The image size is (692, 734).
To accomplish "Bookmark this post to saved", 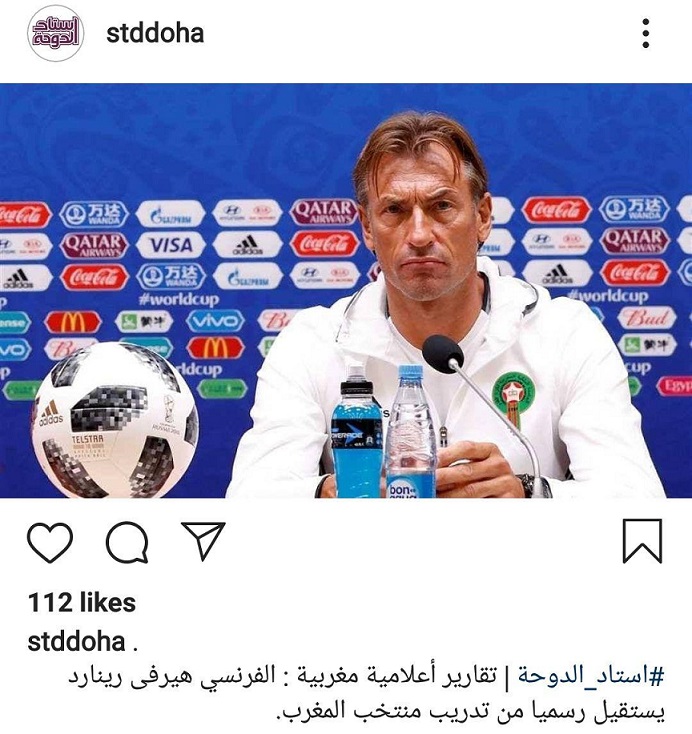I will (642, 541).
